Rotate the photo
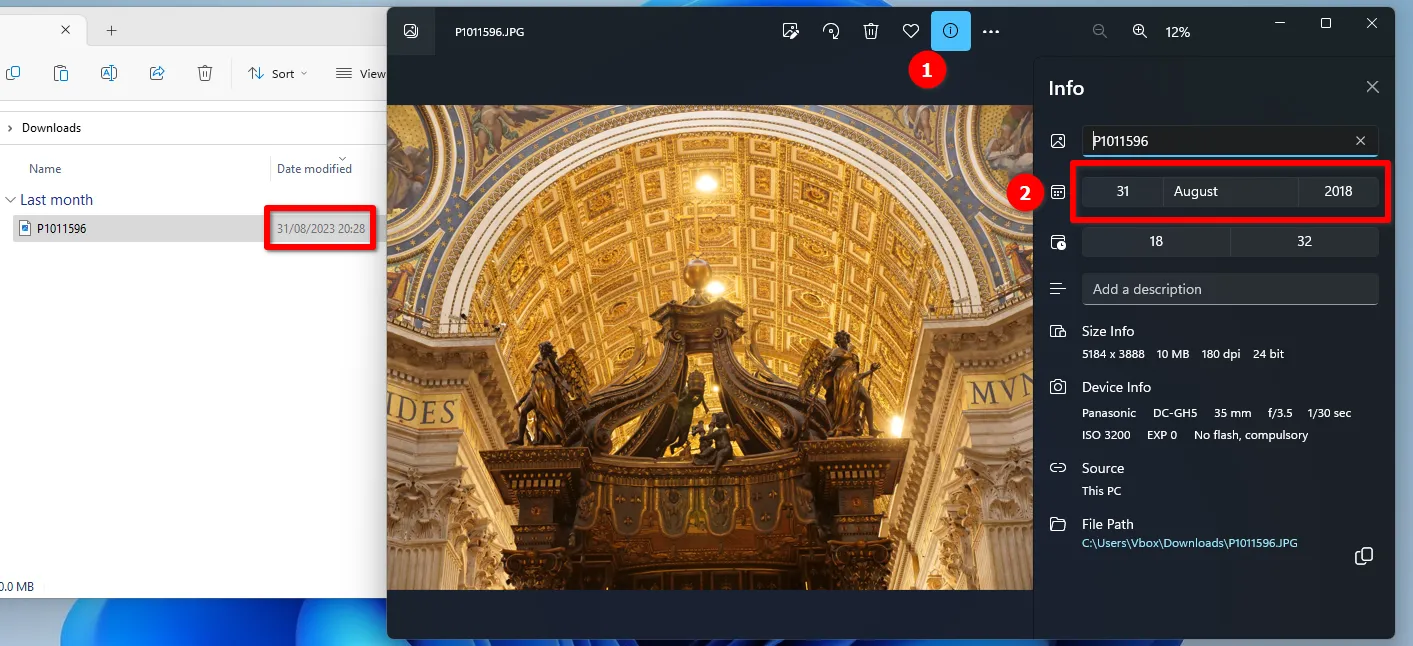Viewport: 1413px width, 646px height. point(831,31)
